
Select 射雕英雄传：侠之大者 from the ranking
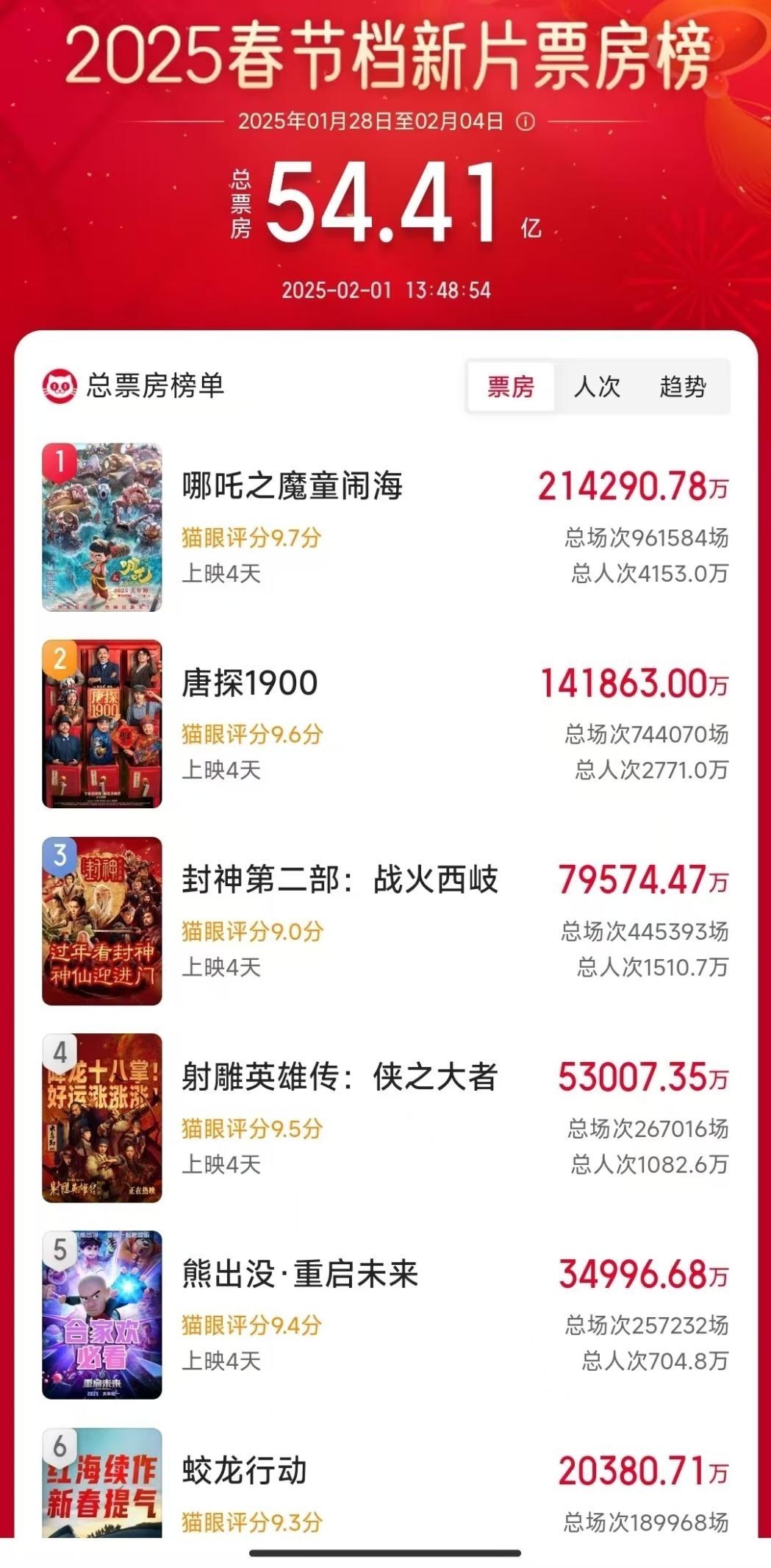(340, 1077)
